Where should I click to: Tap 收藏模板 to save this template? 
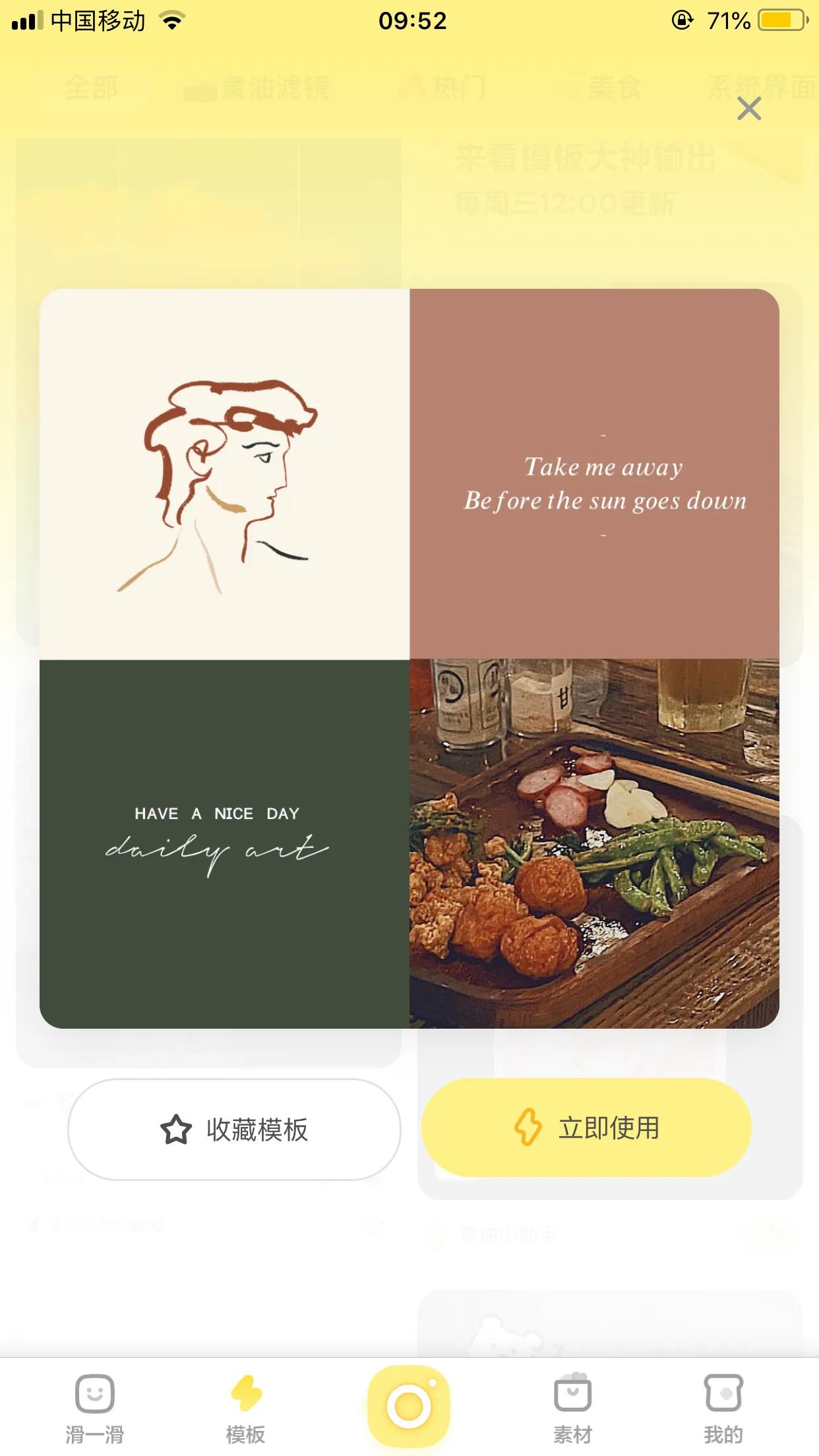[234, 1129]
